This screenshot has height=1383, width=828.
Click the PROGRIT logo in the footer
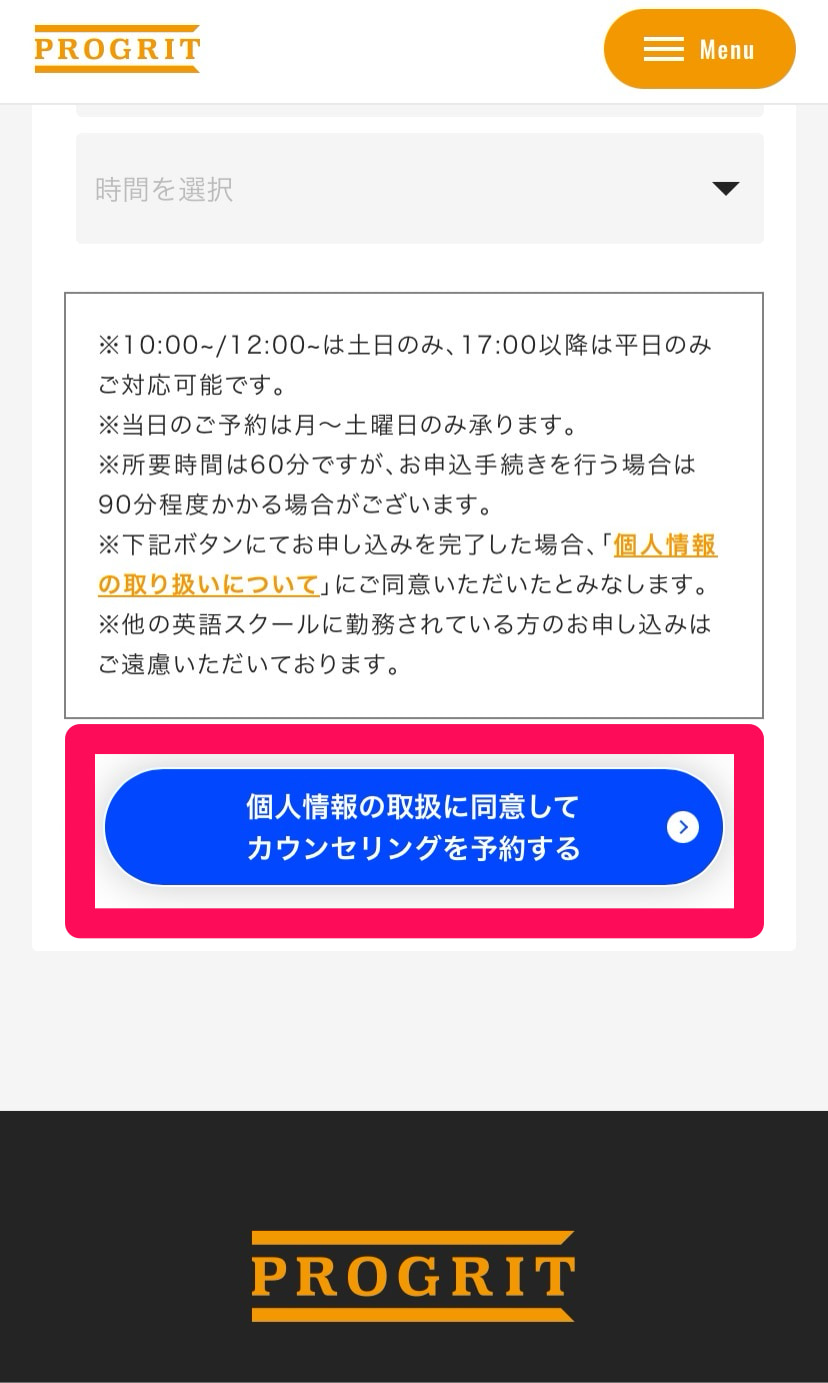413,1276
